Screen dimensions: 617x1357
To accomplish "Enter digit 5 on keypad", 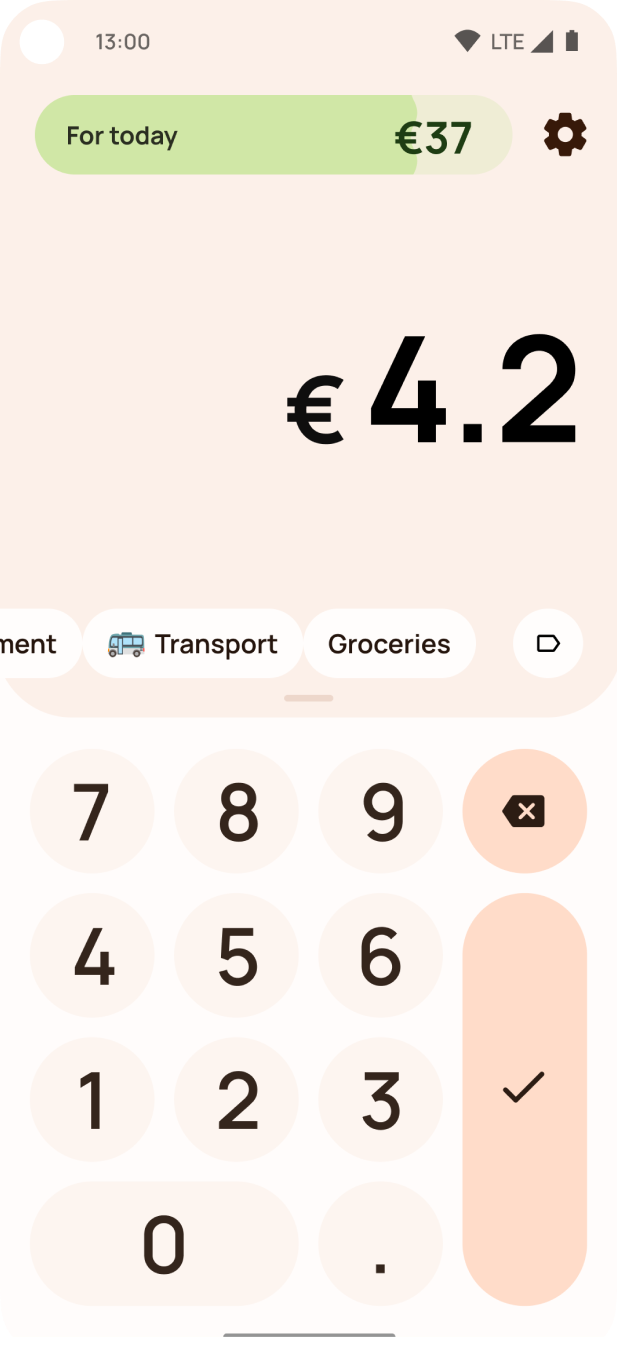I will (x=237, y=955).
